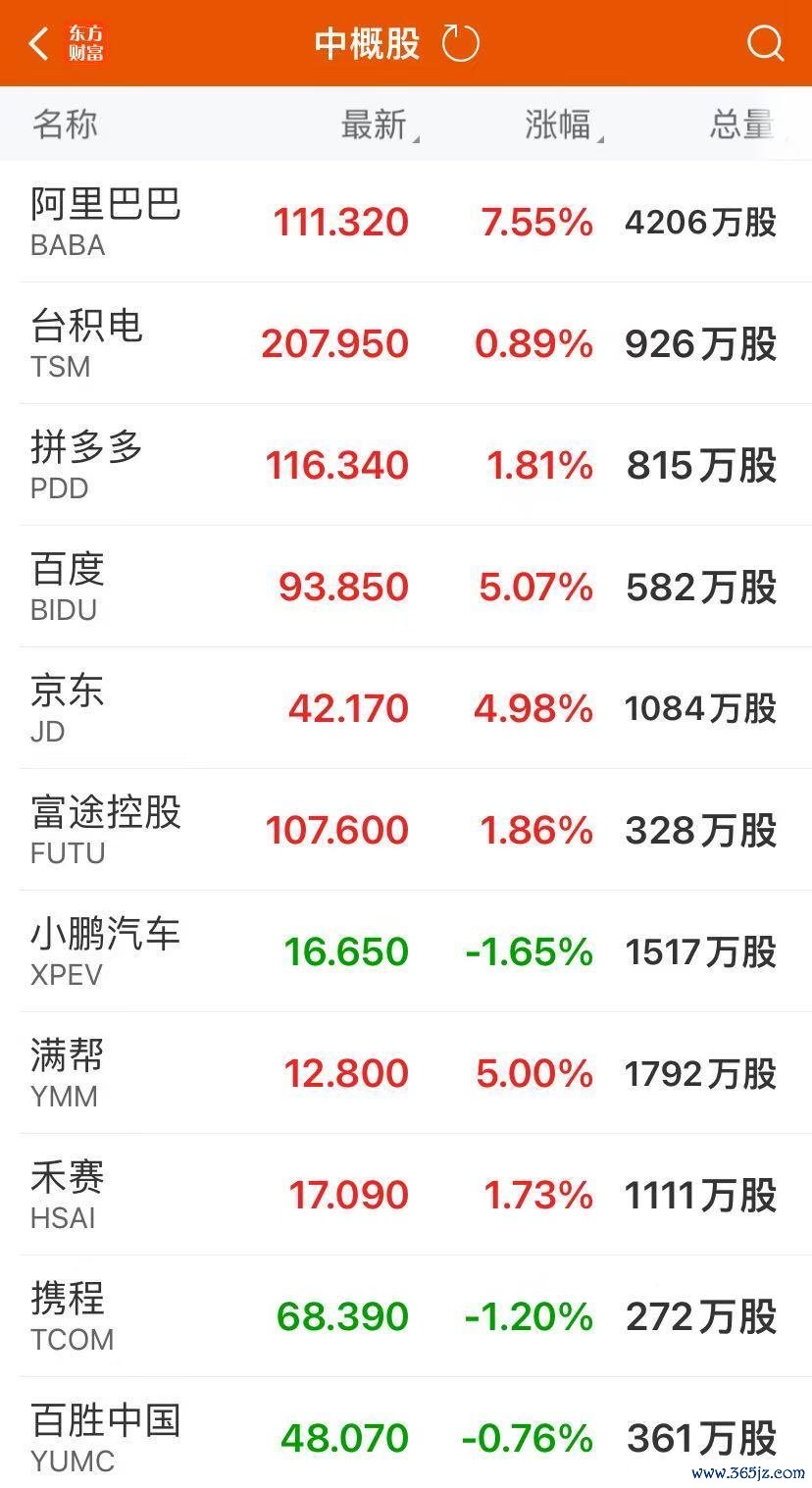Open the search magnifier icon

click(765, 44)
